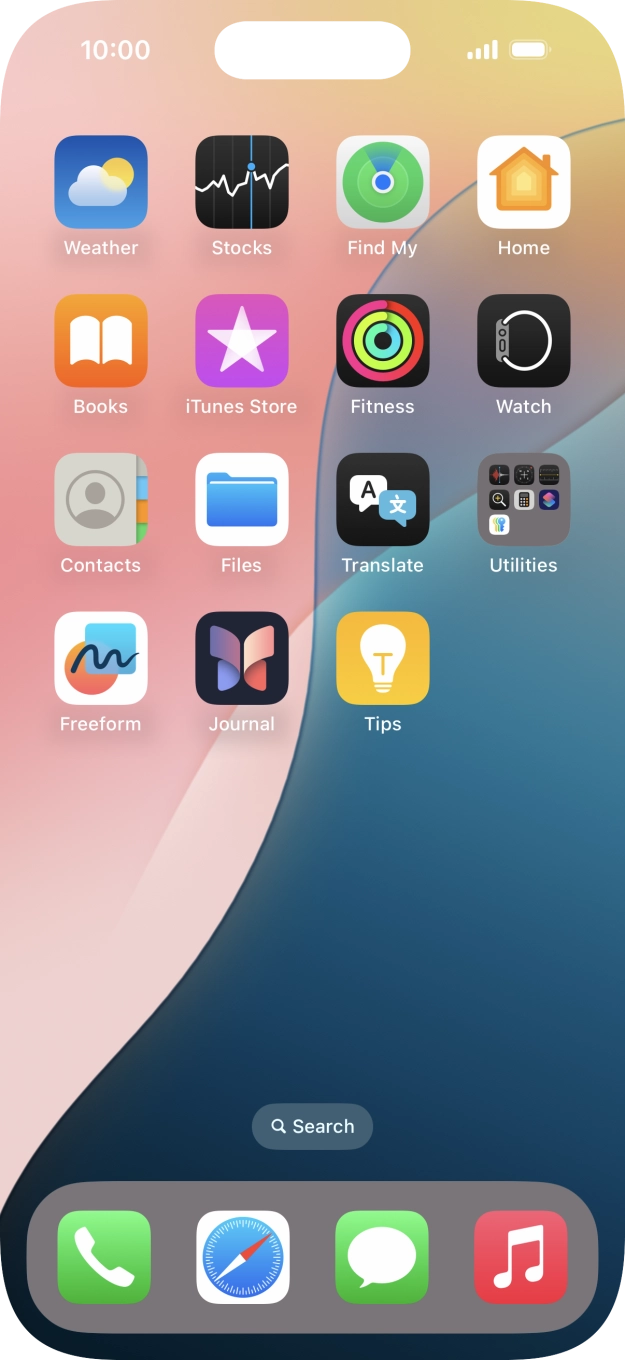Open the Utilities folder
625x1360 pixels.
point(524,499)
